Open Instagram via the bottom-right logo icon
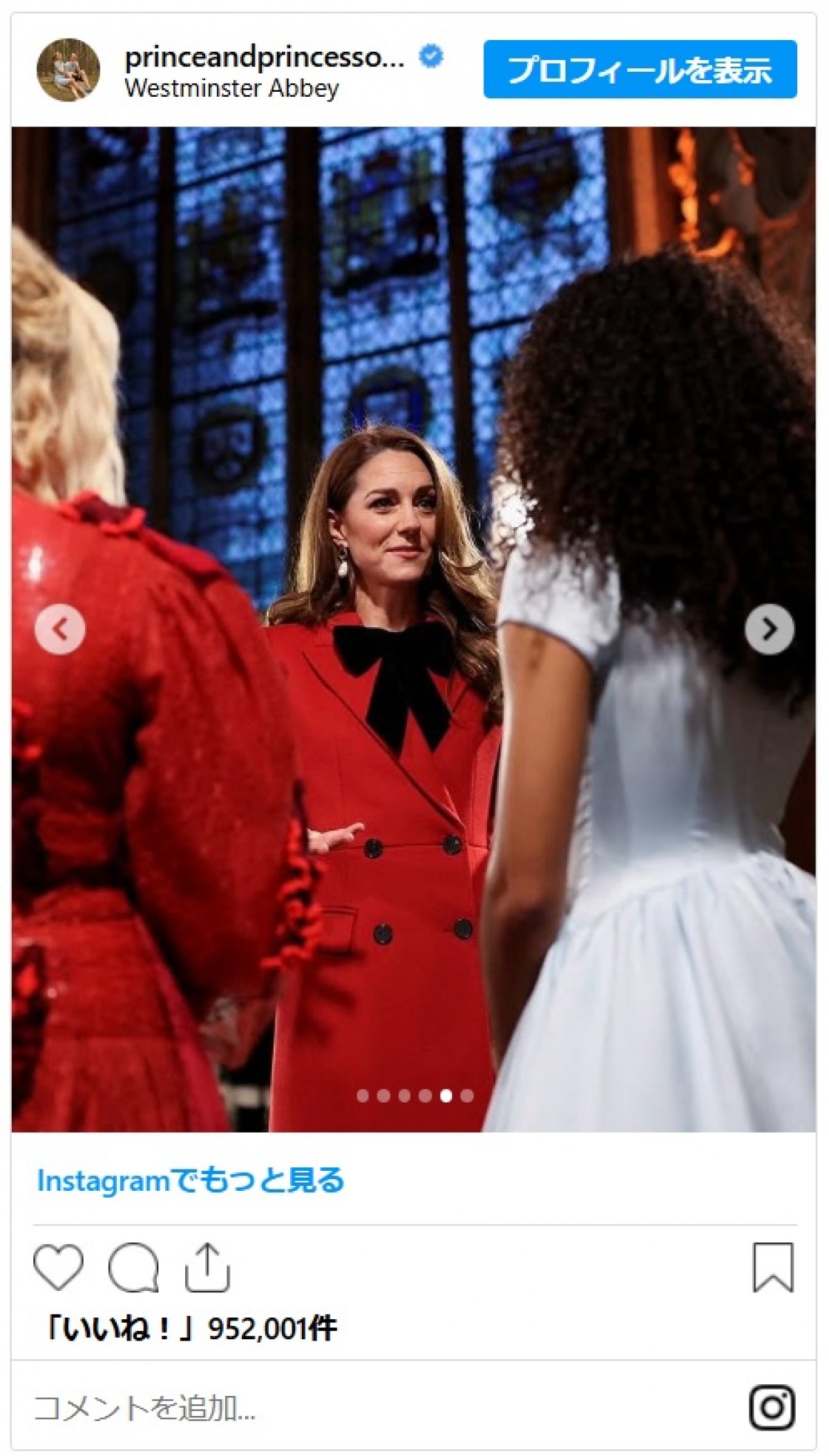The image size is (829, 1456). click(x=772, y=1408)
